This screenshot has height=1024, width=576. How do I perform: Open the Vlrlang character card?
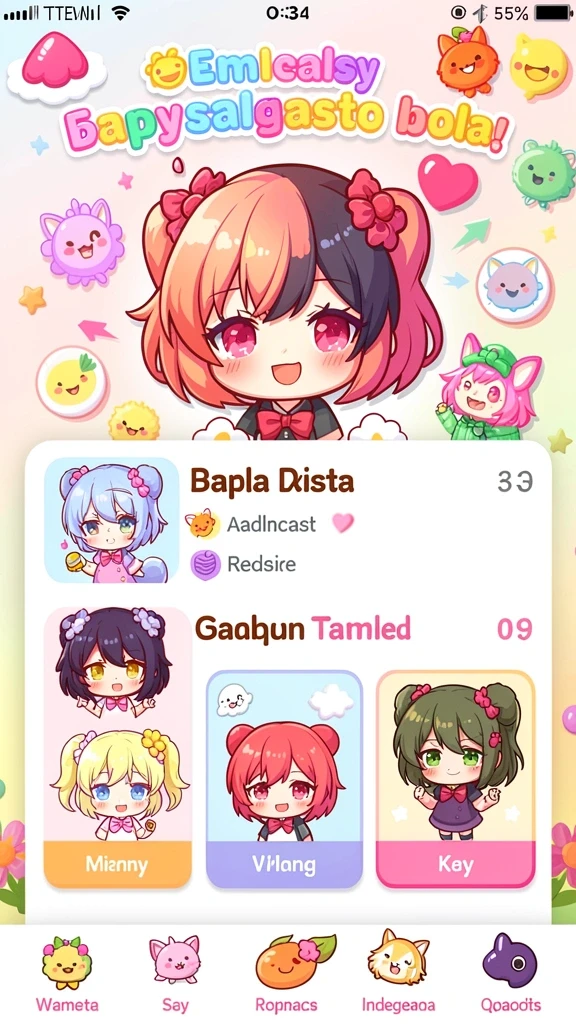pyautogui.click(x=284, y=778)
